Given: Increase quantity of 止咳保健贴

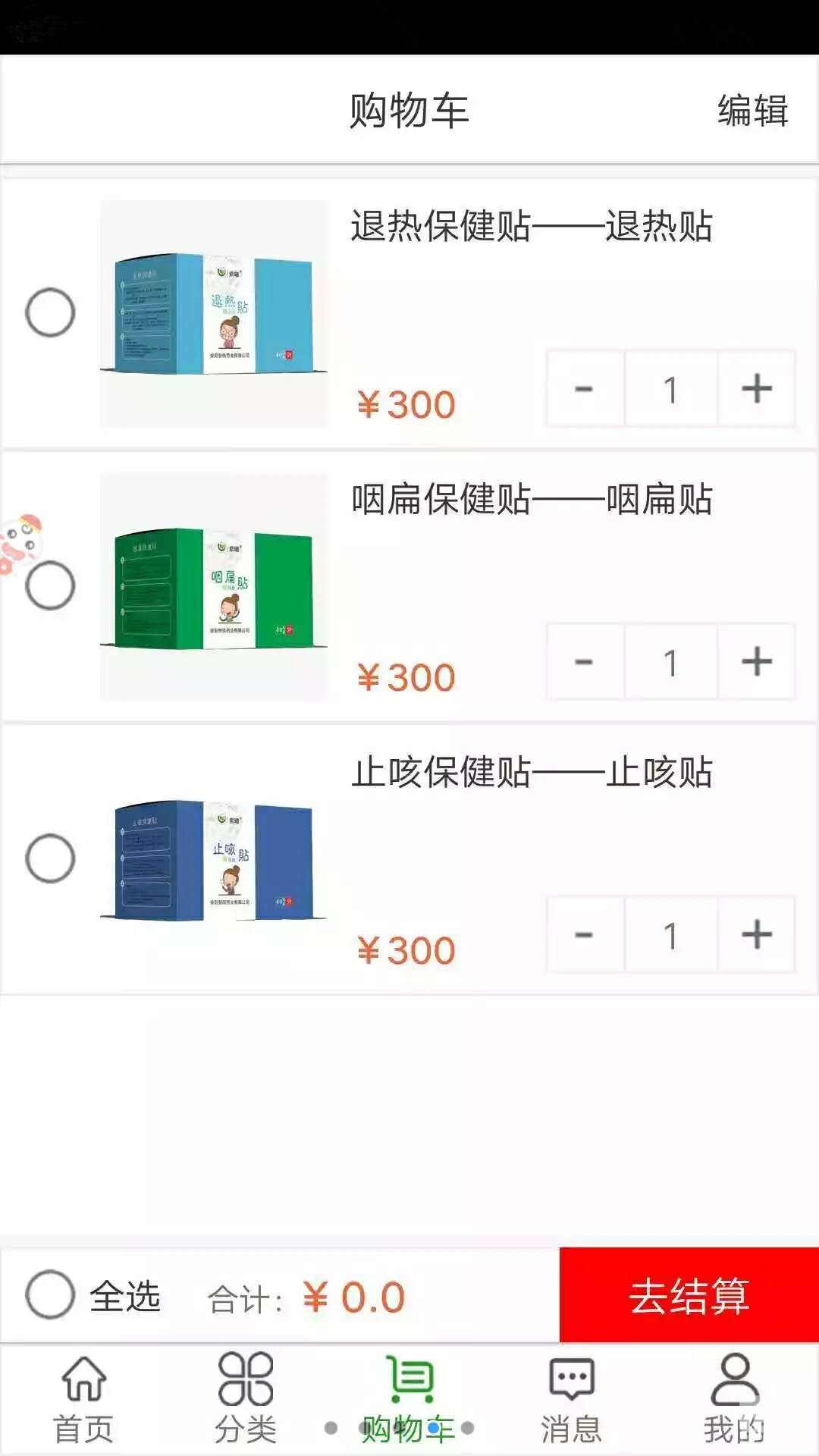Looking at the screenshot, I should 756,935.
